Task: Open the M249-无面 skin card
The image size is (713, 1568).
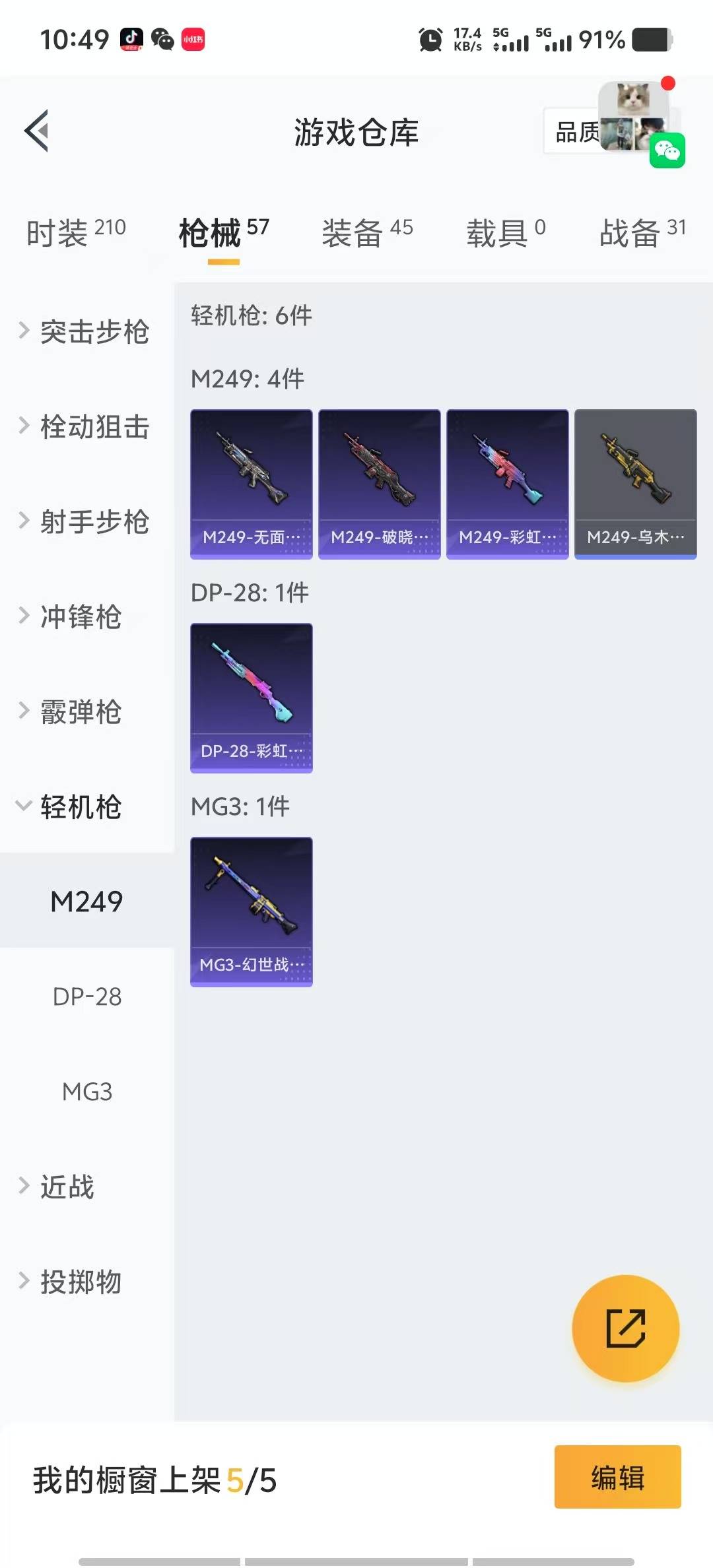Action: [251, 484]
